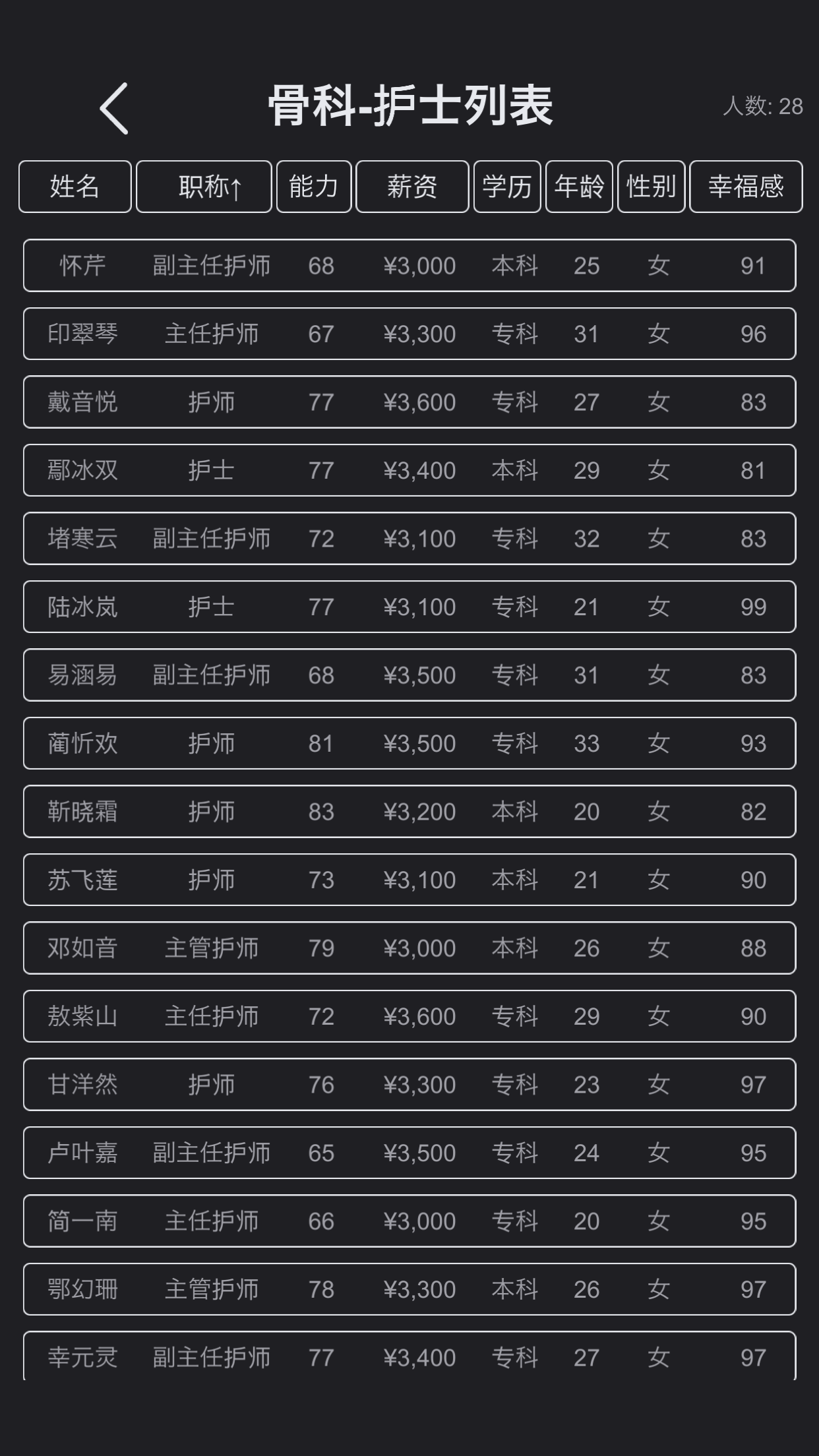Select nurse 印翠琴 from the list
The image size is (819, 1456).
tap(409, 334)
